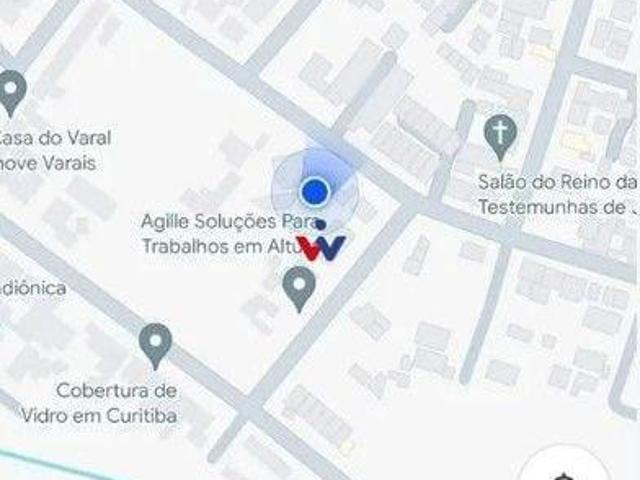
Task: Select the Salão do Reino church marker
Action: (x=499, y=131)
